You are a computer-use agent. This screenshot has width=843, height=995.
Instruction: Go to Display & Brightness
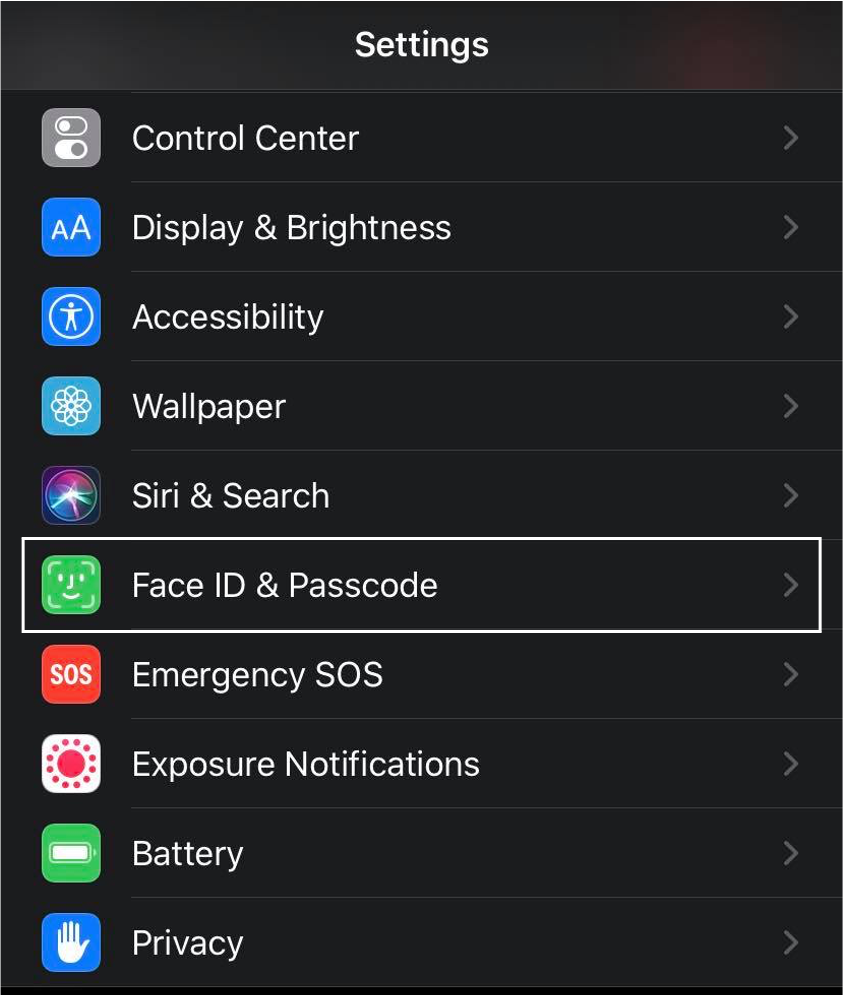(291, 228)
